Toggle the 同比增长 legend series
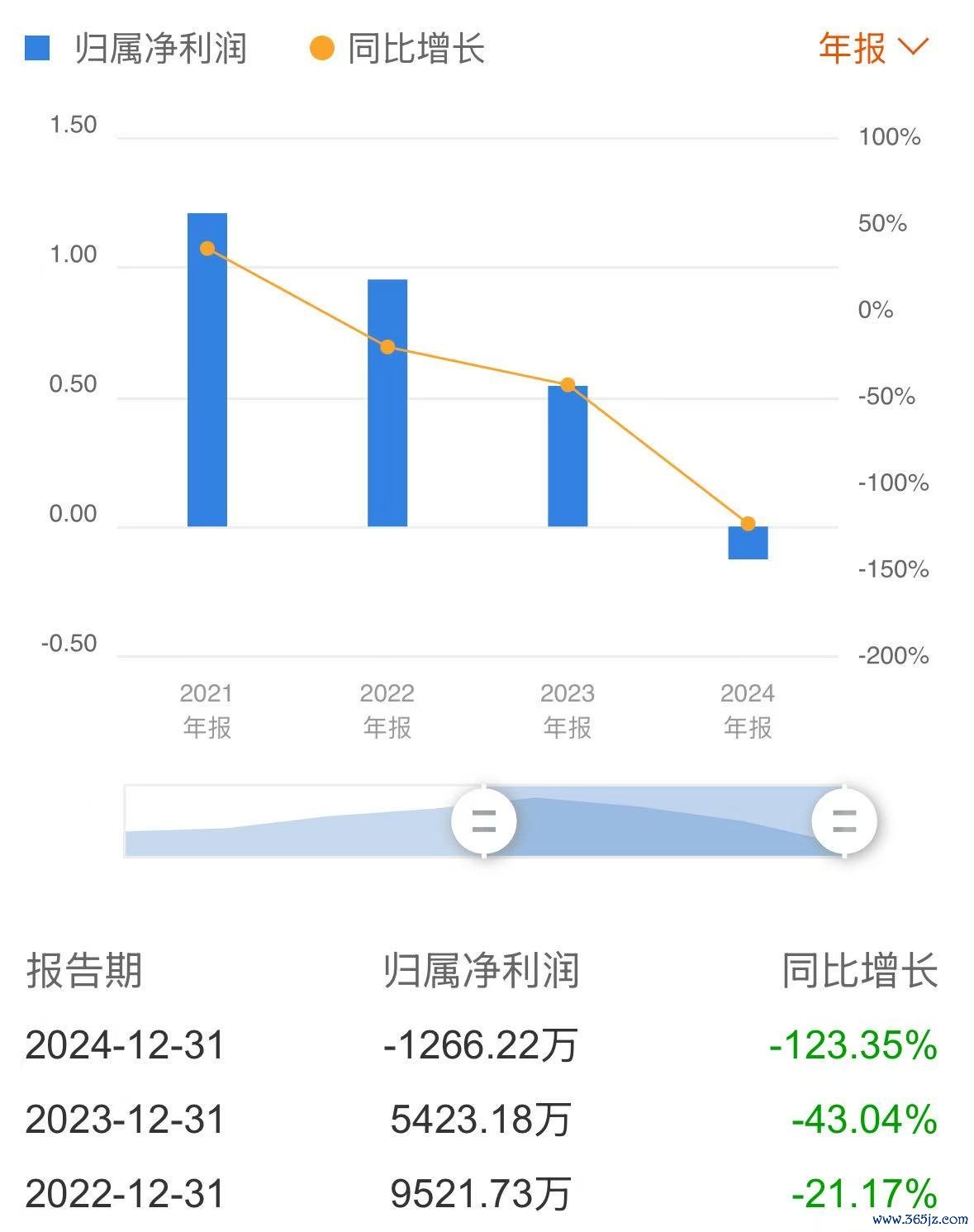Viewport: 974px width, 1232px height. click(397, 49)
